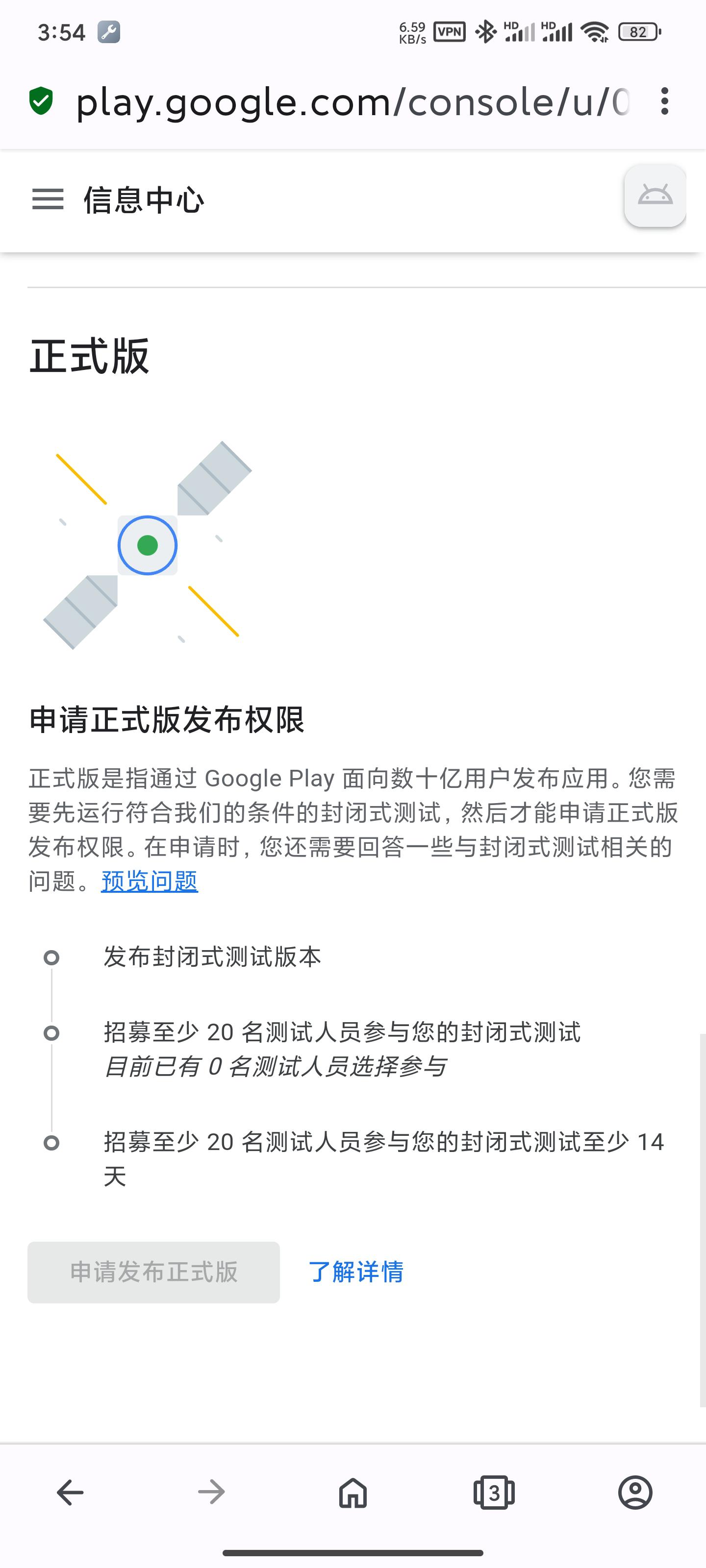The width and height of the screenshot is (706, 1568).
Task: Open the browser profile icon
Action: 635,1493
